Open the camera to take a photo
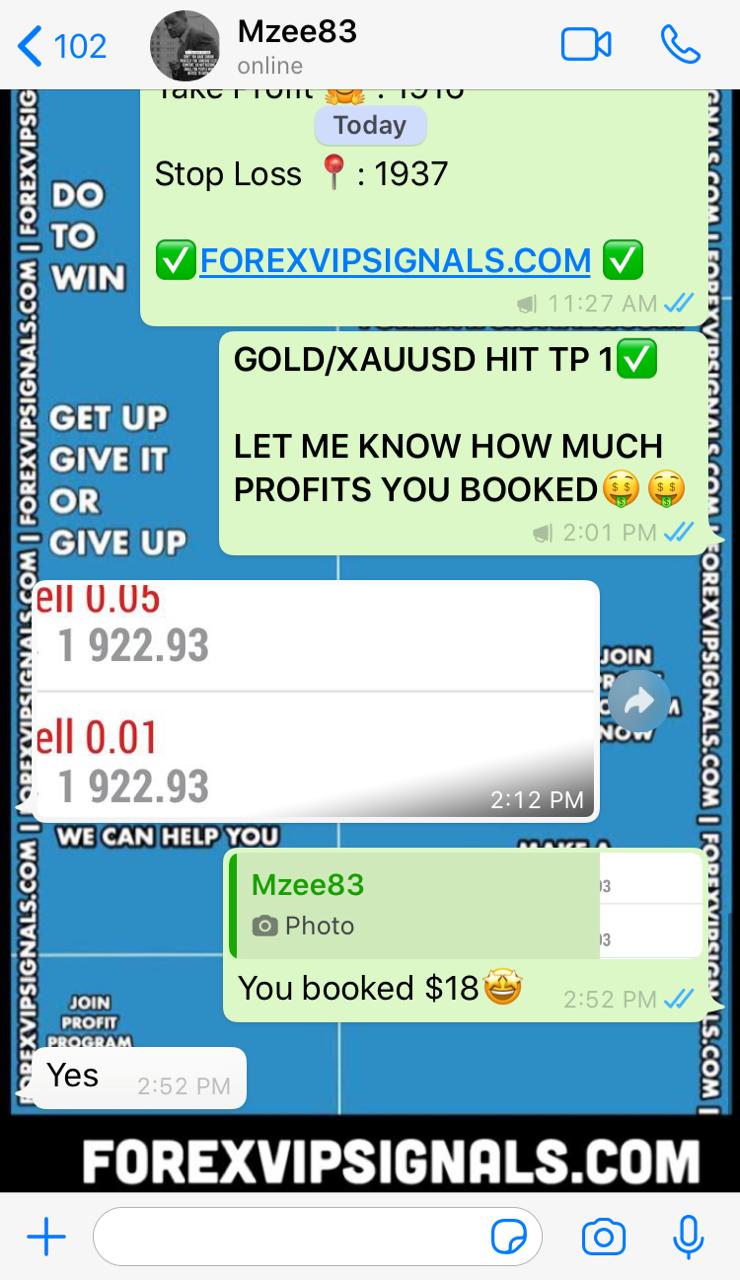 [x=603, y=1238]
